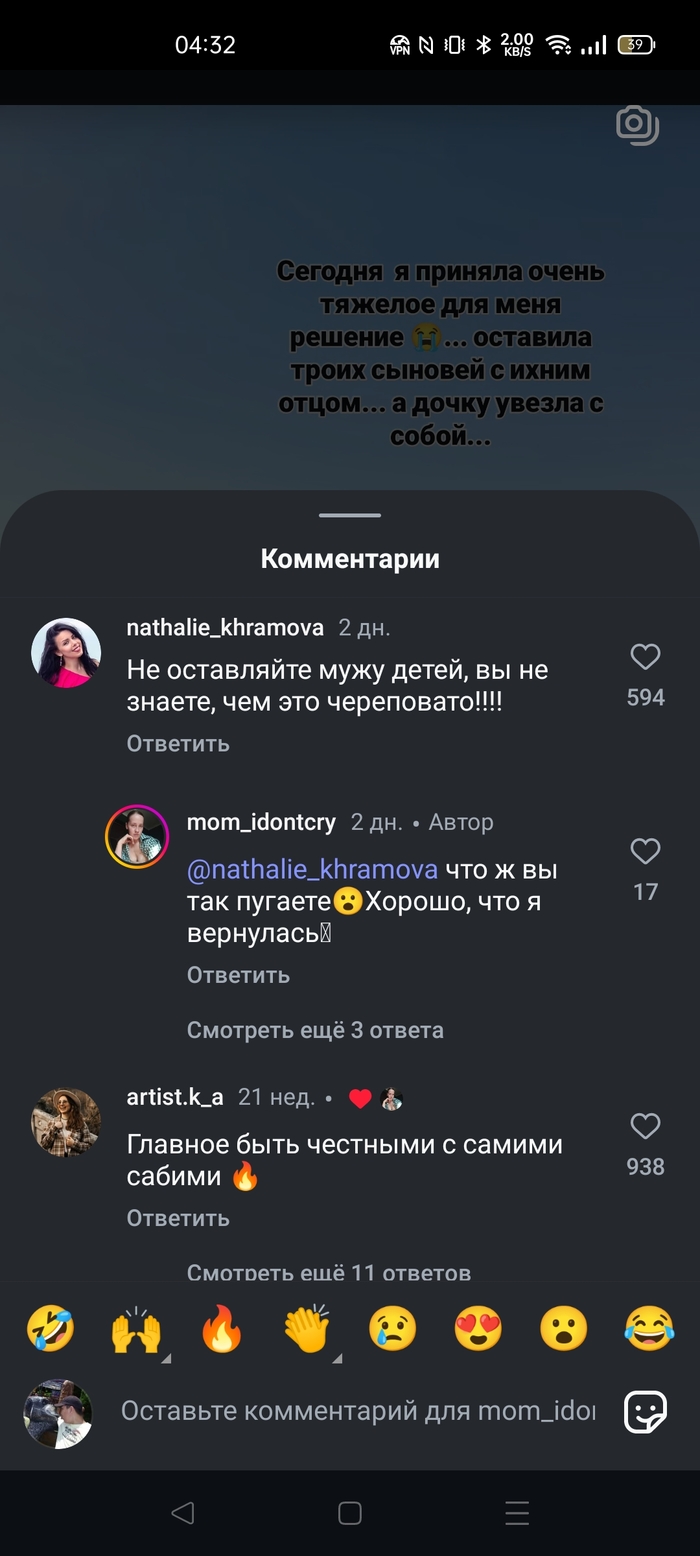700x1556 pixels.
Task: Send the heart-eyes emoji reaction
Action: click(478, 1331)
